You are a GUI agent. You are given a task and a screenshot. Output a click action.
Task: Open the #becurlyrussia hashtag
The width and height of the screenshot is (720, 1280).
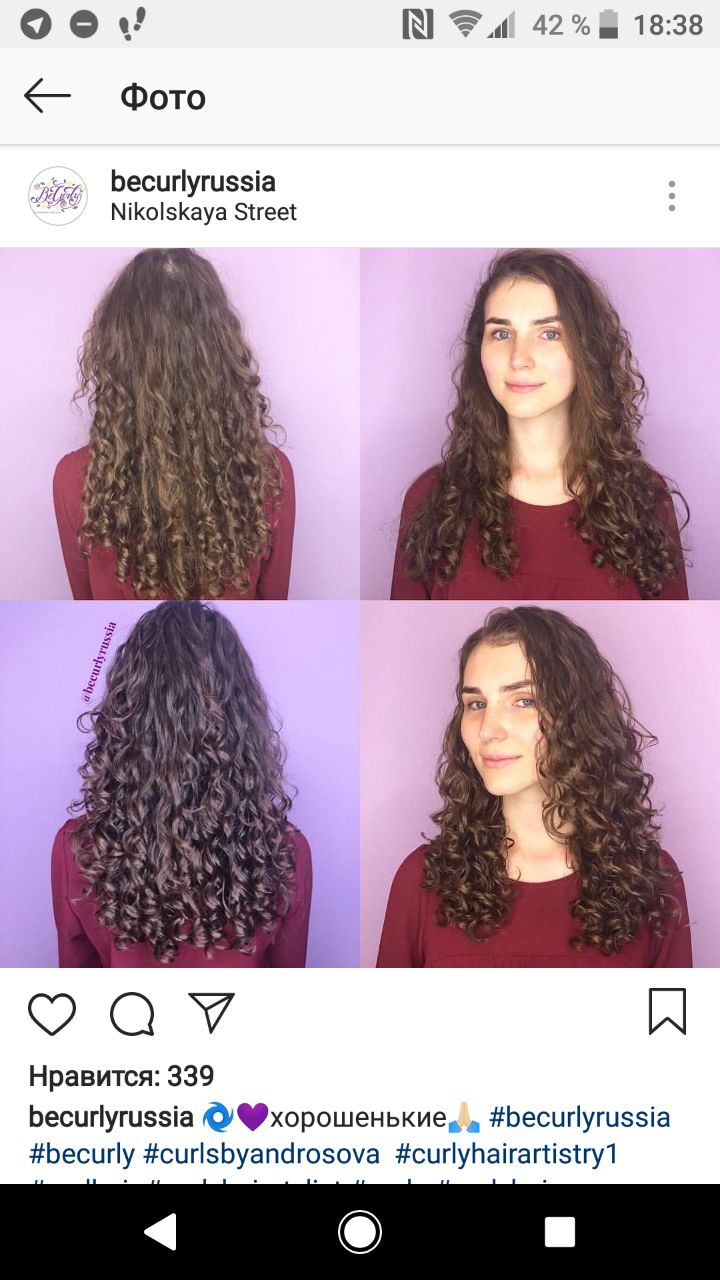coord(580,1116)
